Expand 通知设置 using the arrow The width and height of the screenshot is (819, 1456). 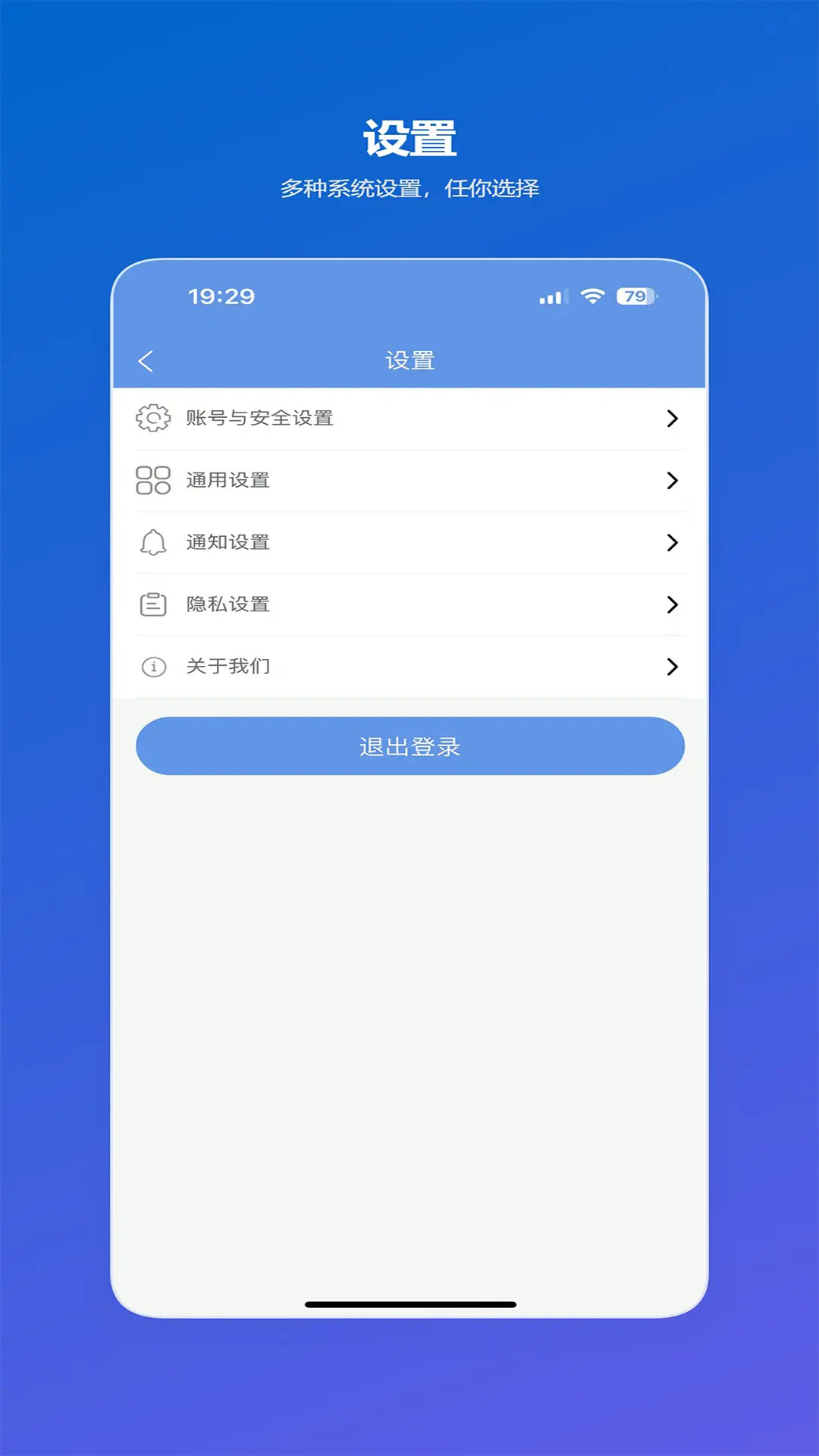672,542
